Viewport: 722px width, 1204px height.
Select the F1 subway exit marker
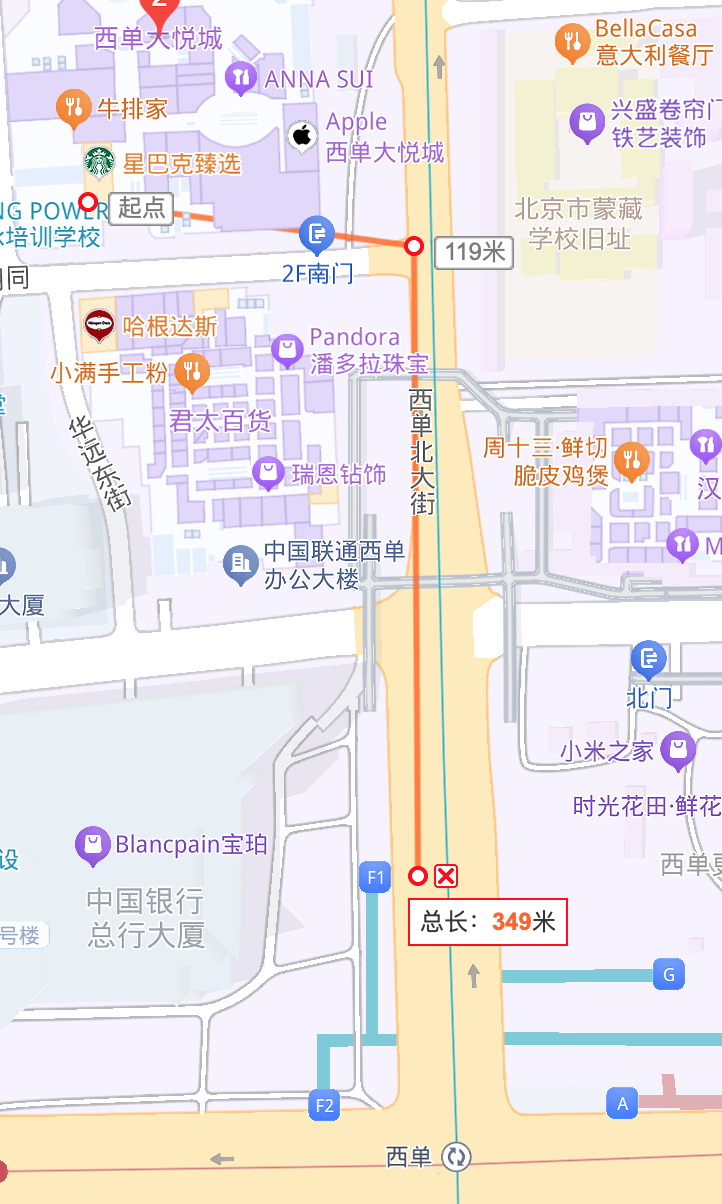[x=375, y=877]
